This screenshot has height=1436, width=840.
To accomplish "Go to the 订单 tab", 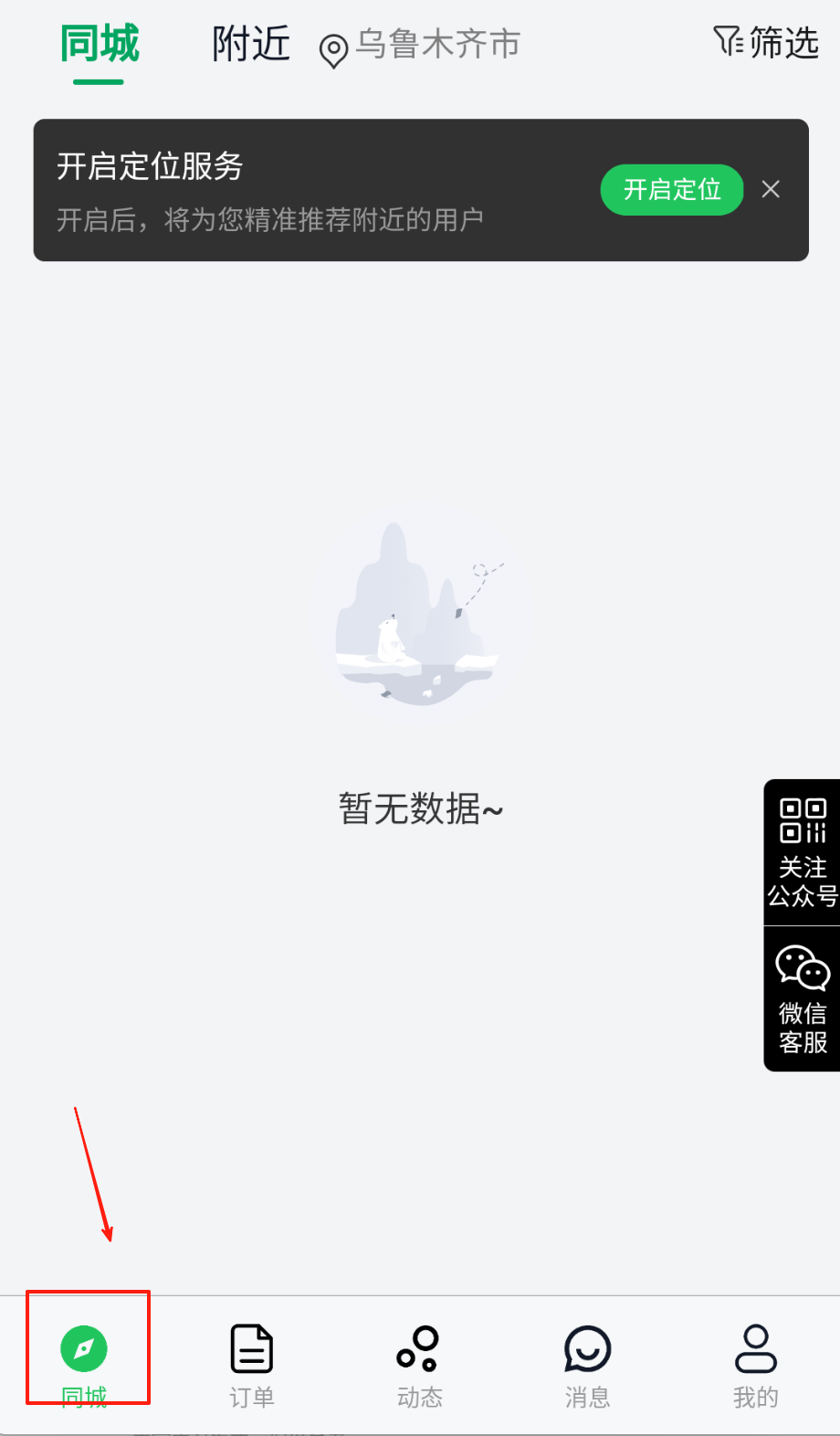I will 251,1364.
